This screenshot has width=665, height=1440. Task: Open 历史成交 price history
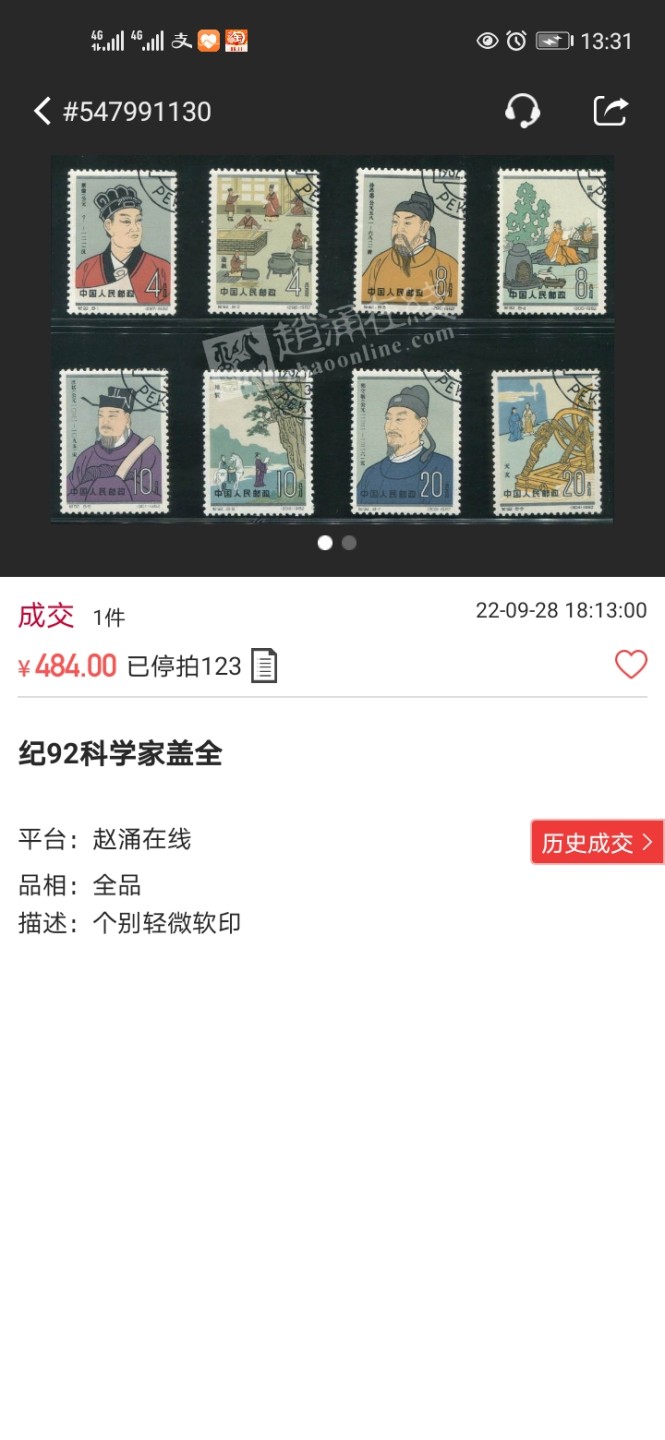coord(597,842)
